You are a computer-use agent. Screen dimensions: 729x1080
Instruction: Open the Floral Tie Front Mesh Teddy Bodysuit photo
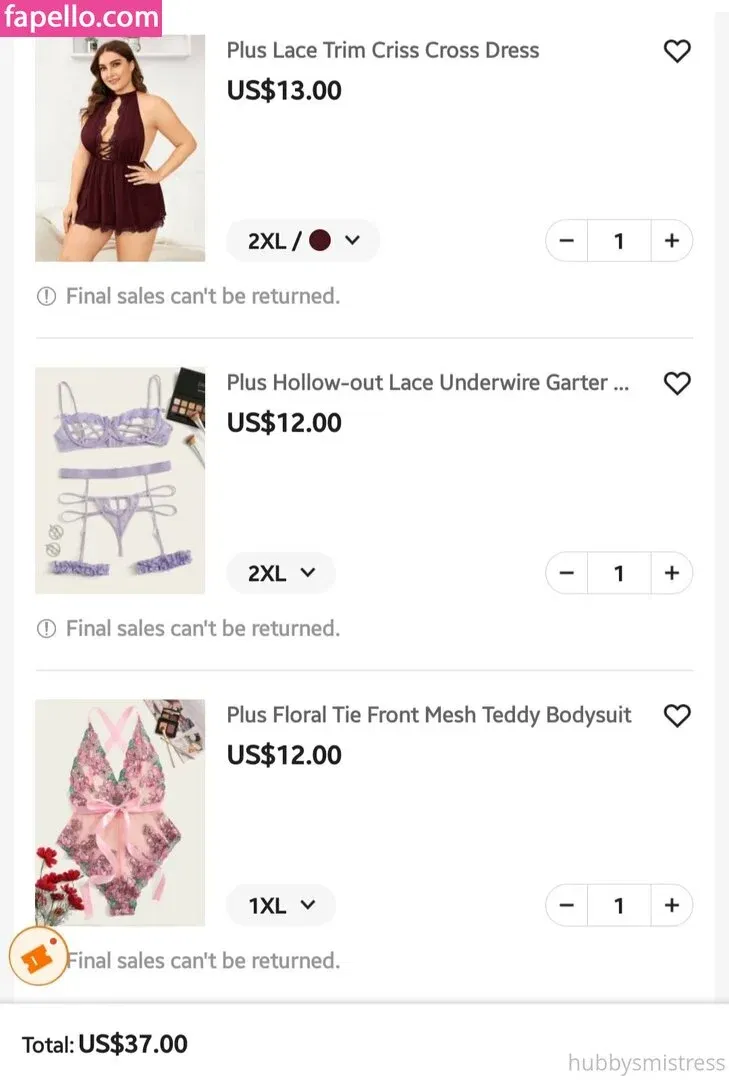click(120, 812)
